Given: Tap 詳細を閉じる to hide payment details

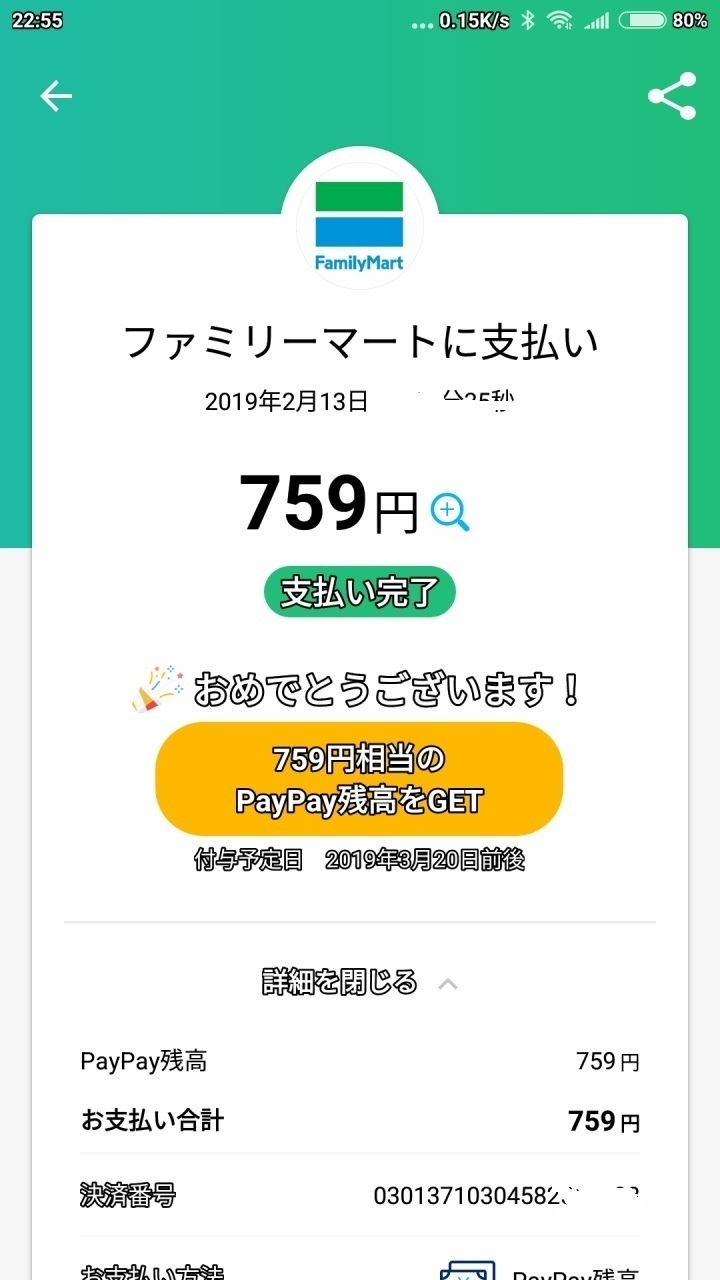Looking at the screenshot, I should point(347,982).
